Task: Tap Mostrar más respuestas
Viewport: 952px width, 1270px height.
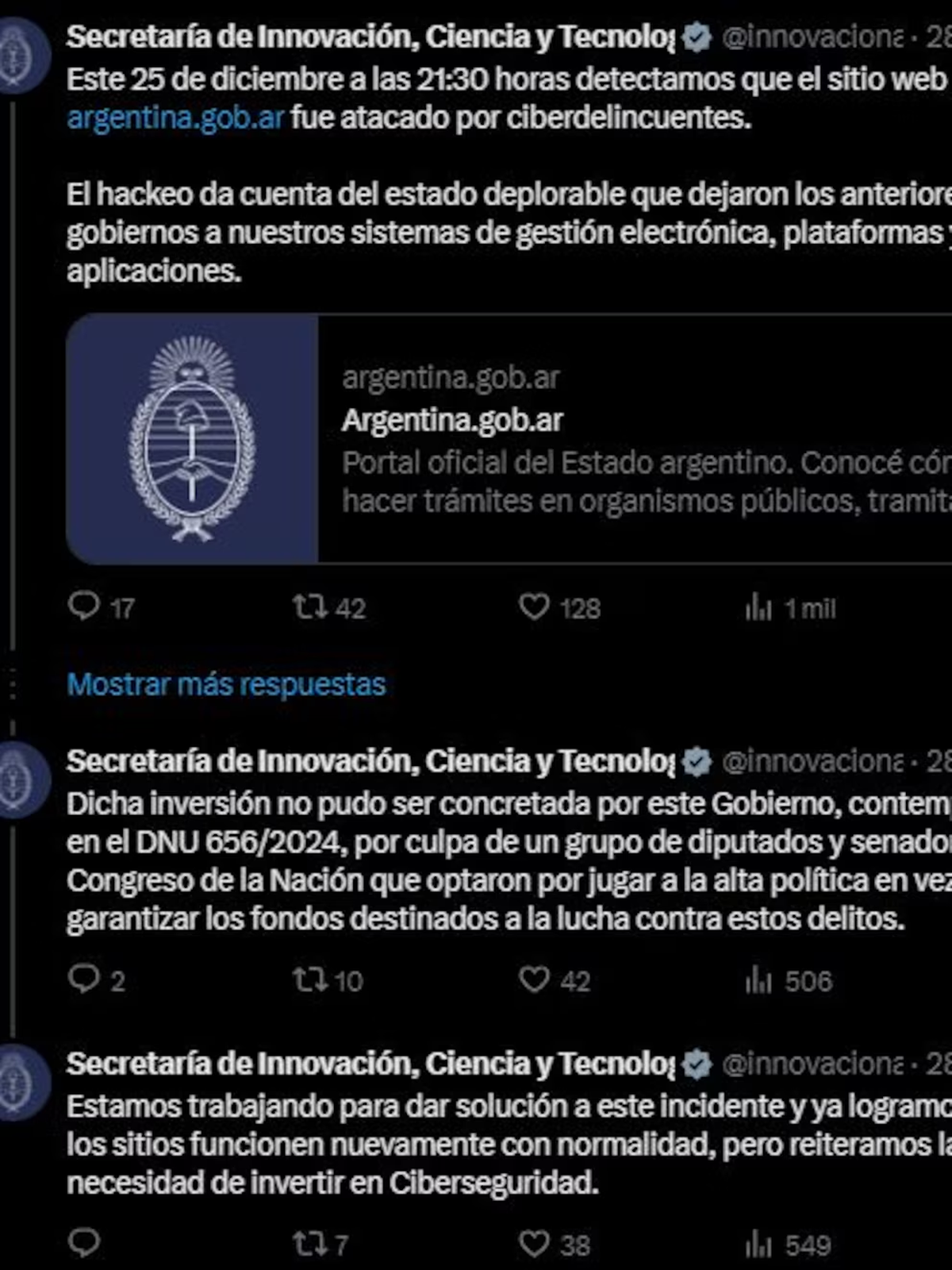Action: (x=226, y=684)
